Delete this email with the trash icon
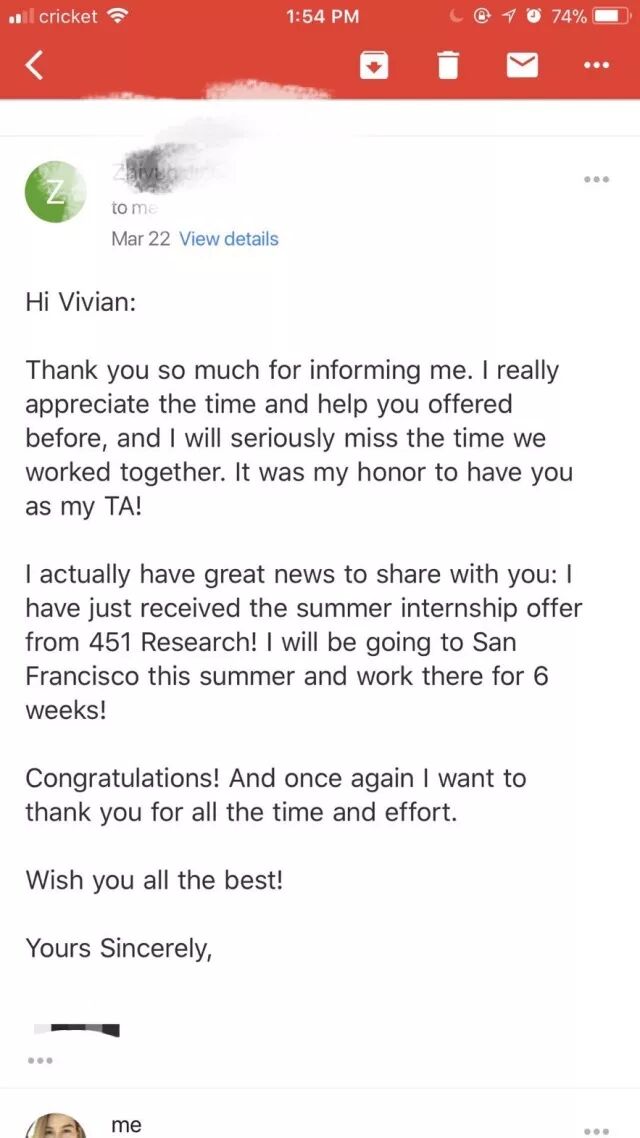Image resolution: width=640 pixels, height=1138 pixels. coord(448,66)
